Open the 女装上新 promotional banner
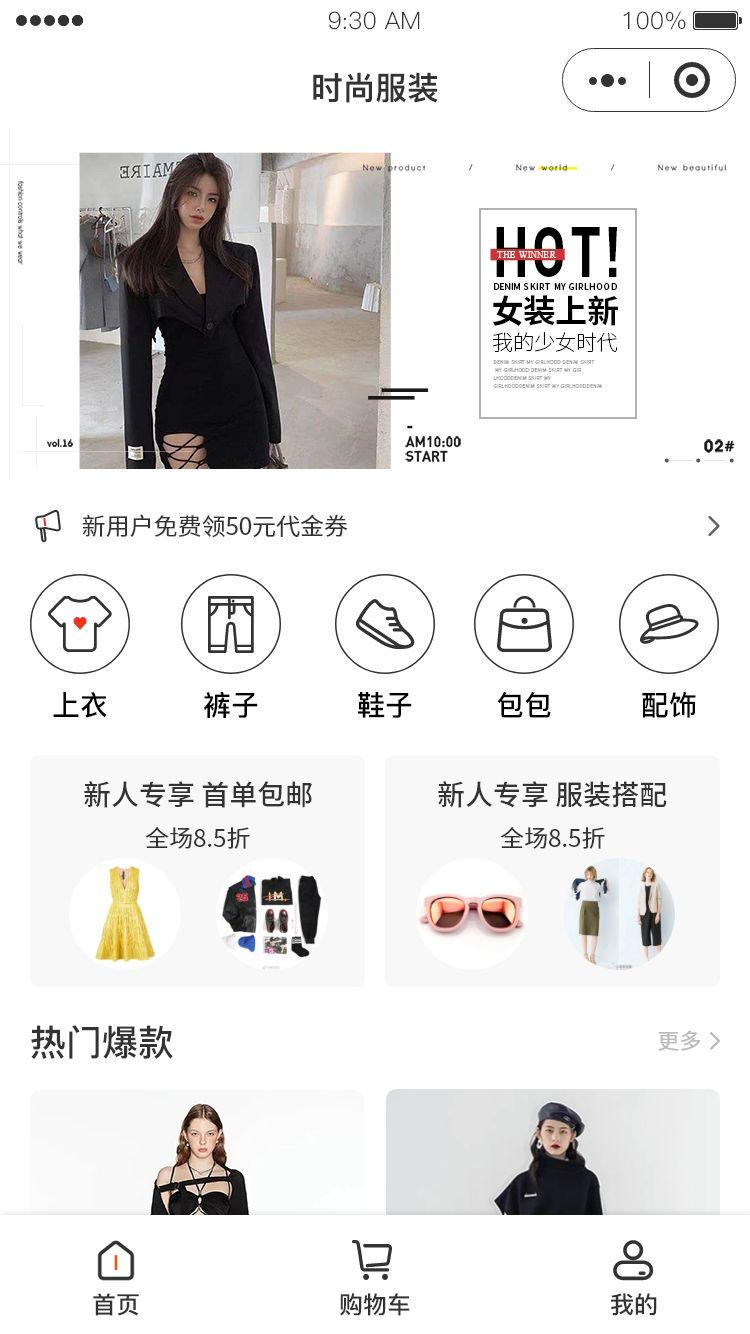The width and height of the screenshot is (750, 1334). [375, 310]
